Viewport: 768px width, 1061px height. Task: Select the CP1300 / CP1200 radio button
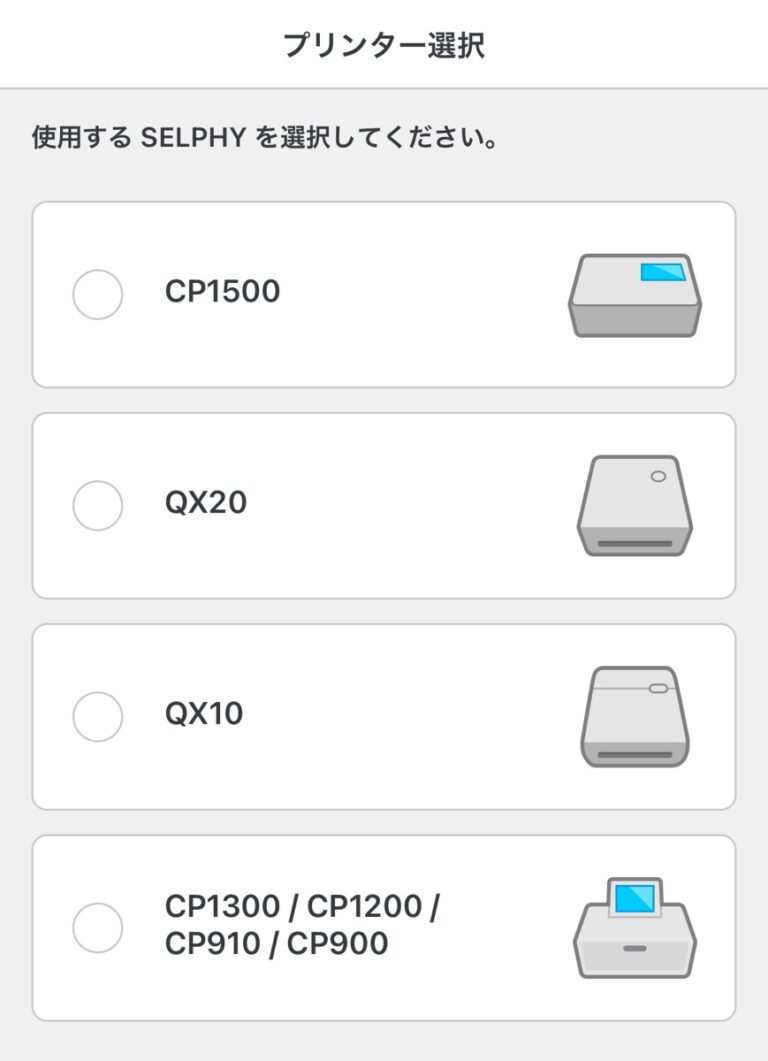[x=97, y=929]
